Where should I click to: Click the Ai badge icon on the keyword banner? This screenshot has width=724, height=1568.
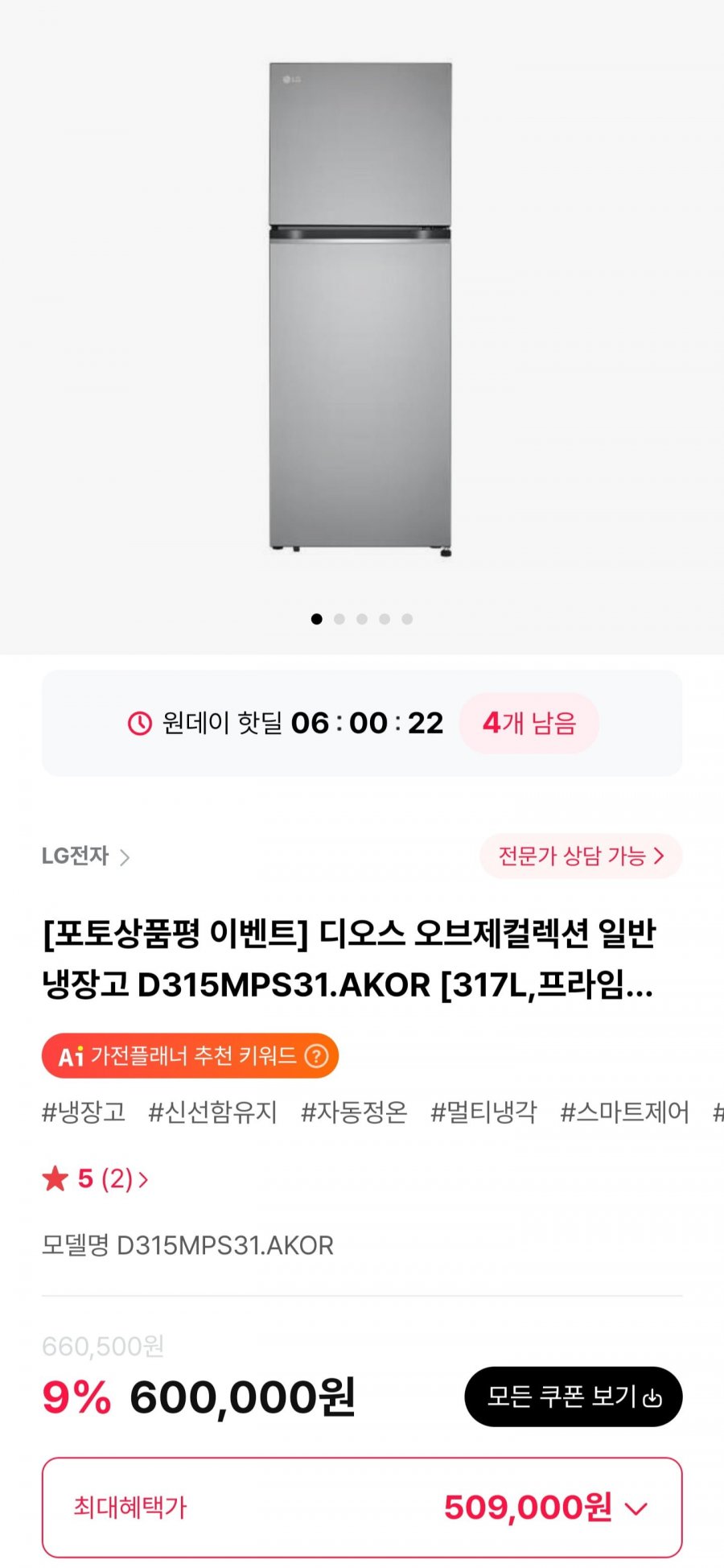point(72,1055)
